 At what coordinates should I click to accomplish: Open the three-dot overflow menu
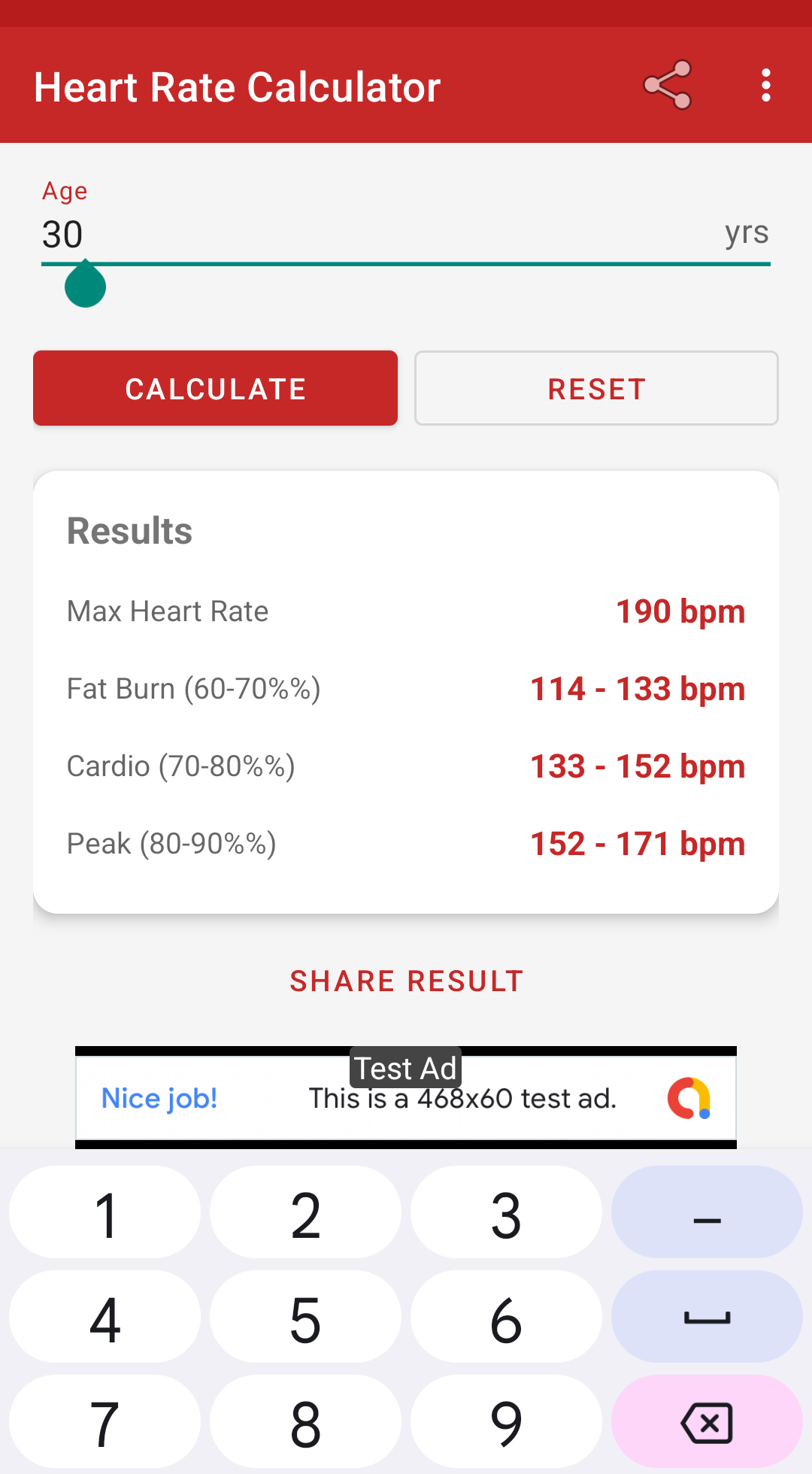[x=765, y=86]
